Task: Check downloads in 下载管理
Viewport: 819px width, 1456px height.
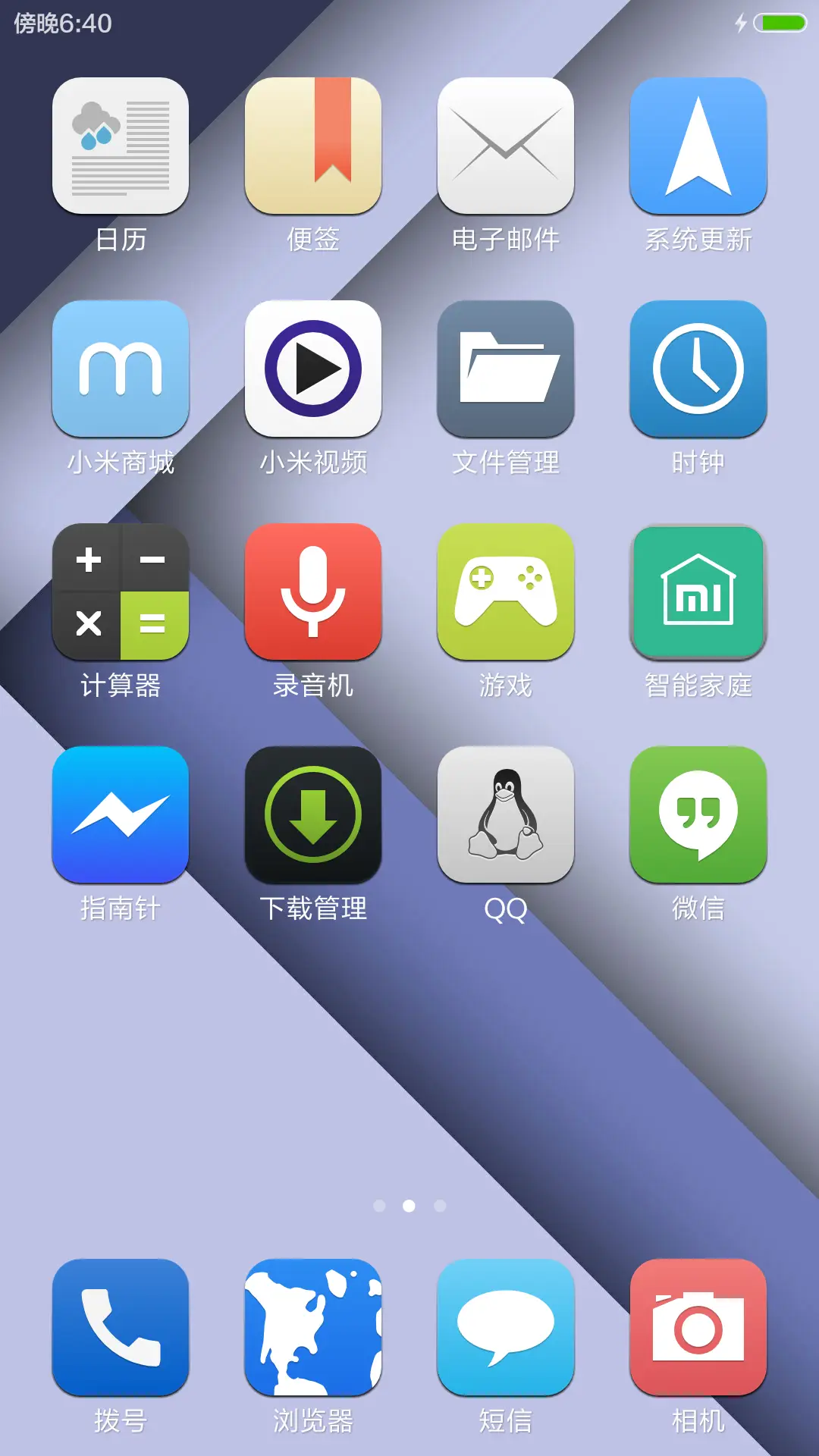Action: point(314,812)
